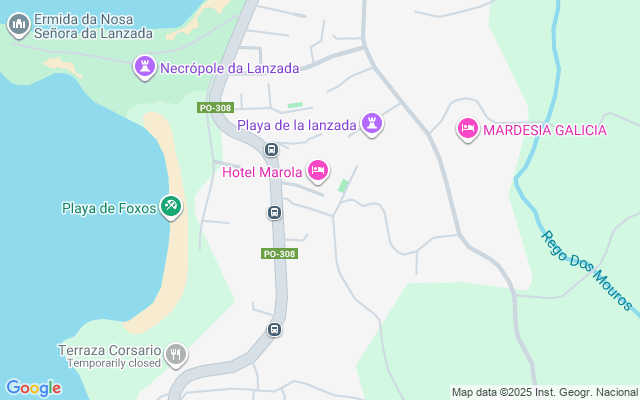Tap the Playa de Foxos beach marker
This screenshot has width=640, height=400.
tap(171, 207)
